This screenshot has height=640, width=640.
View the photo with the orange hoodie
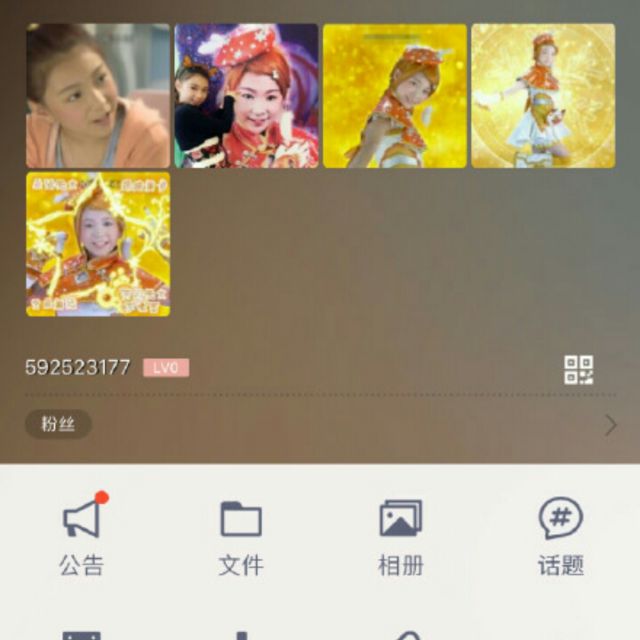(98, 96)
